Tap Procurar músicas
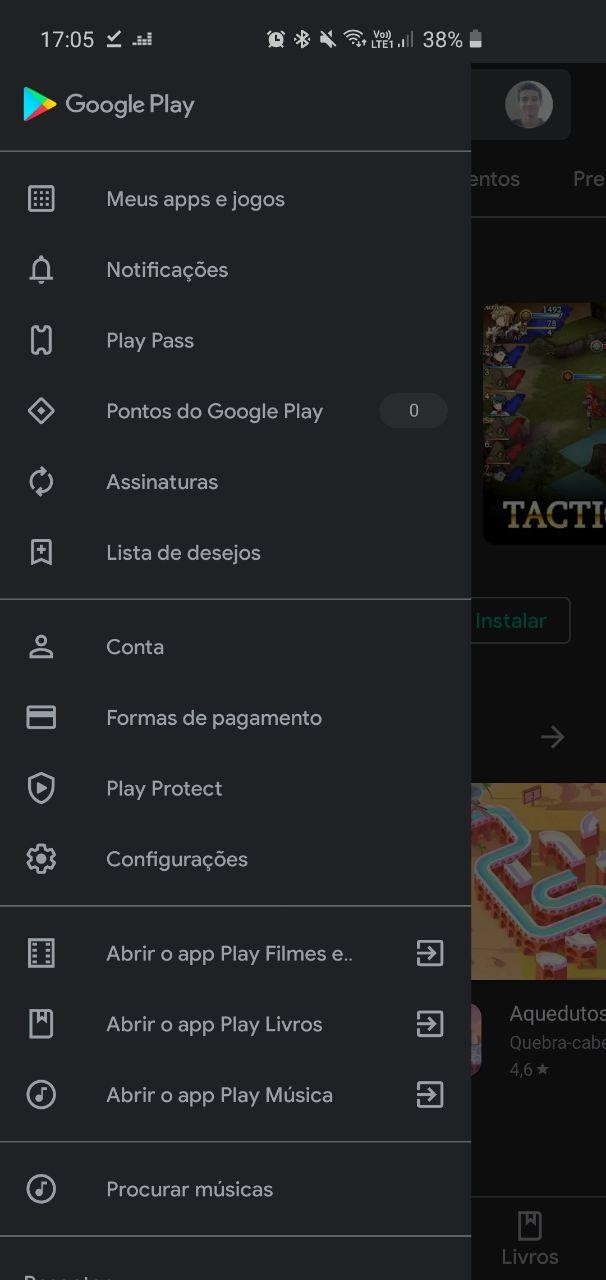The image size is (606, 1280). point(189,1189)
